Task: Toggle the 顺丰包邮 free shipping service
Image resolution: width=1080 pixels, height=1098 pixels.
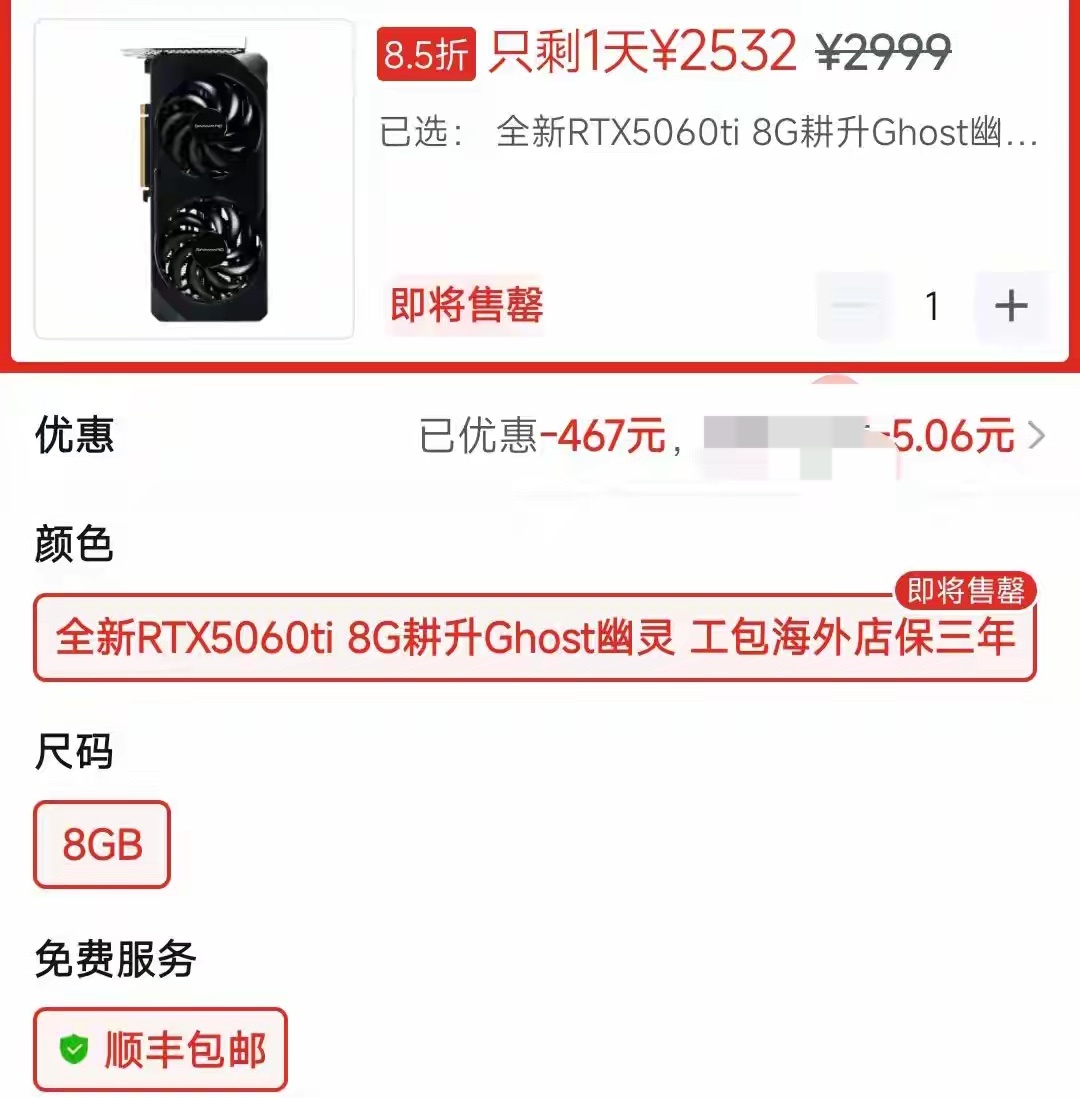Action: (x=159, y=1047)
